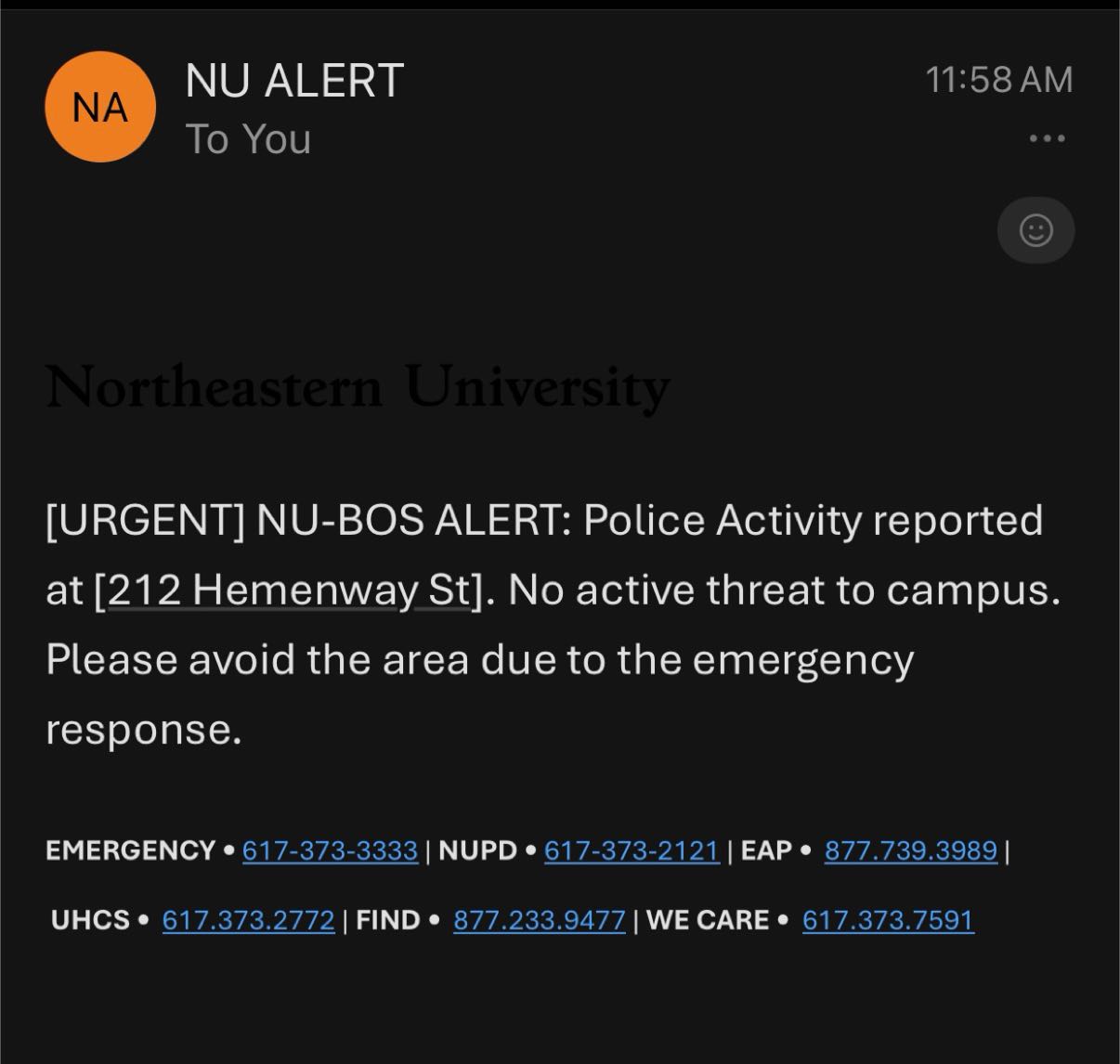Open the 212 Hemenway St address link
The height and width of the screenshot is (1064, 1120).
pos(289,590)
